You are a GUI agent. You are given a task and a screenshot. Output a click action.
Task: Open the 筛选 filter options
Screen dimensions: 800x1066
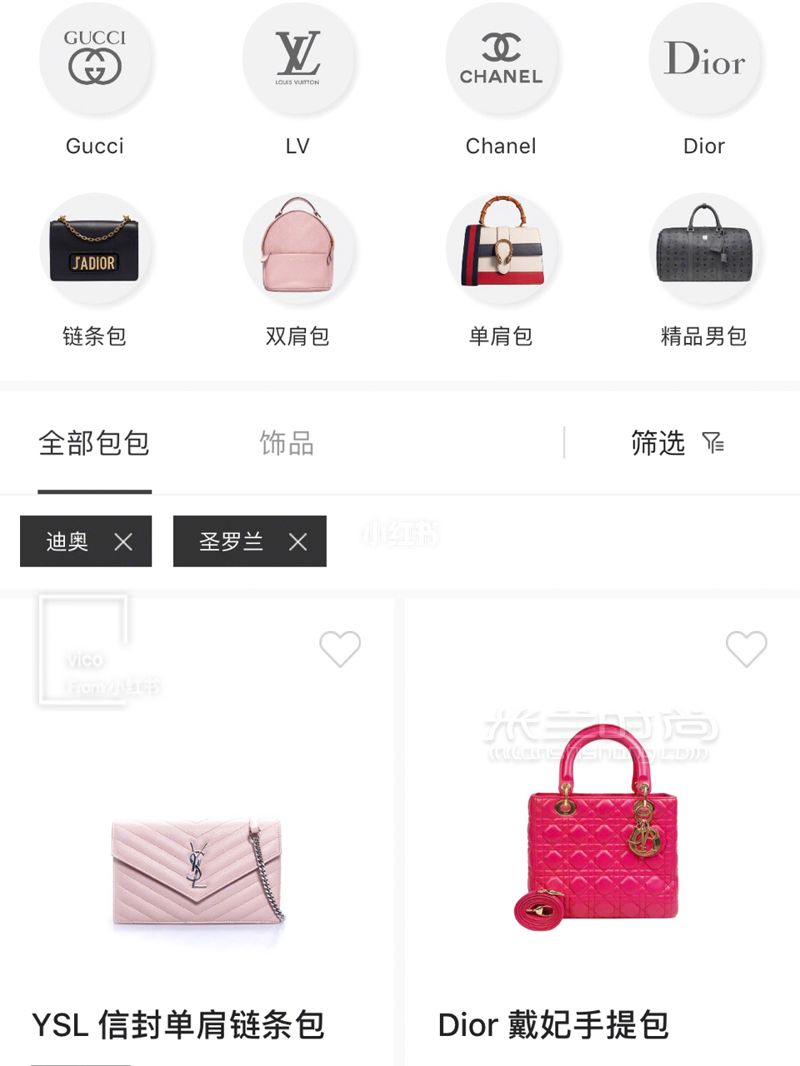click(x=677, y=443)
